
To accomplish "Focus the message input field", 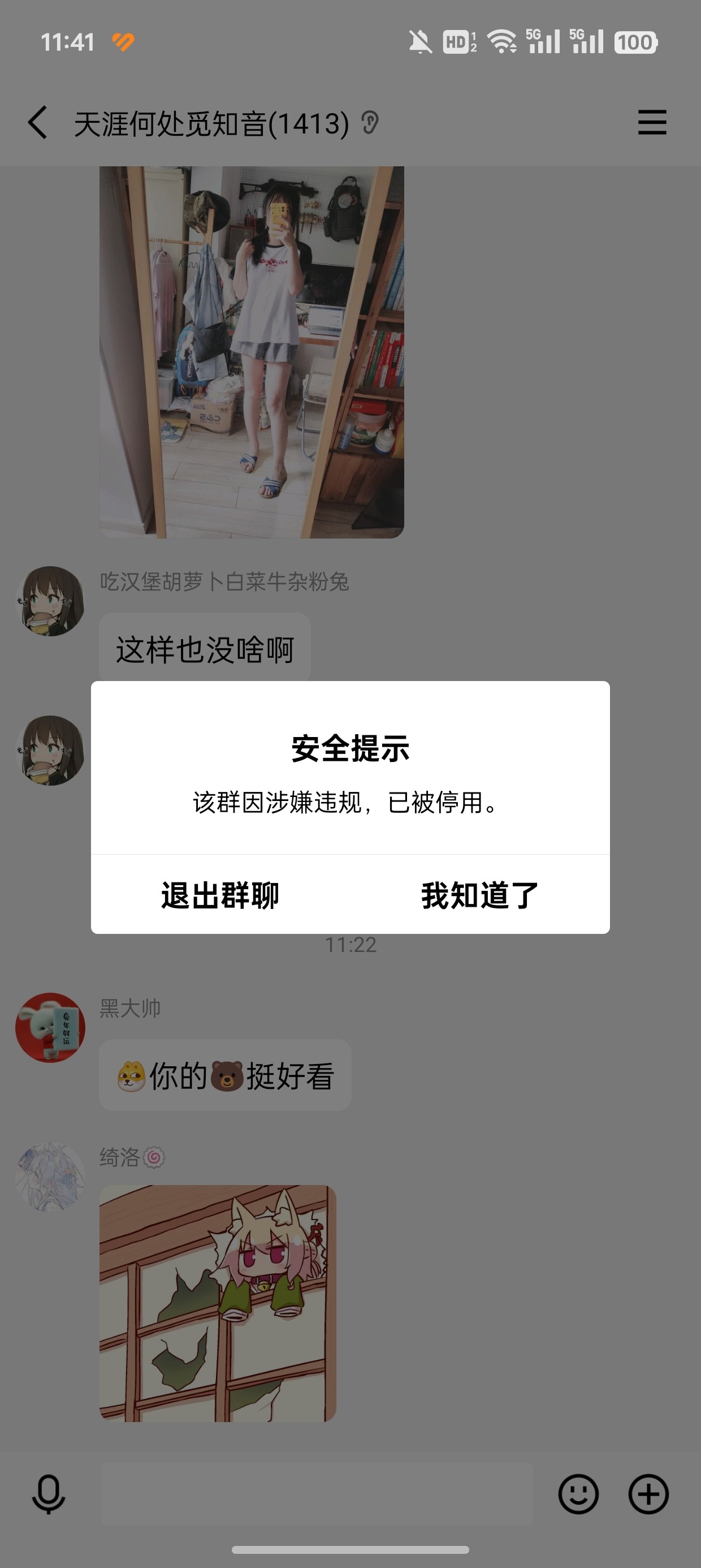I will pos(317,1494).
